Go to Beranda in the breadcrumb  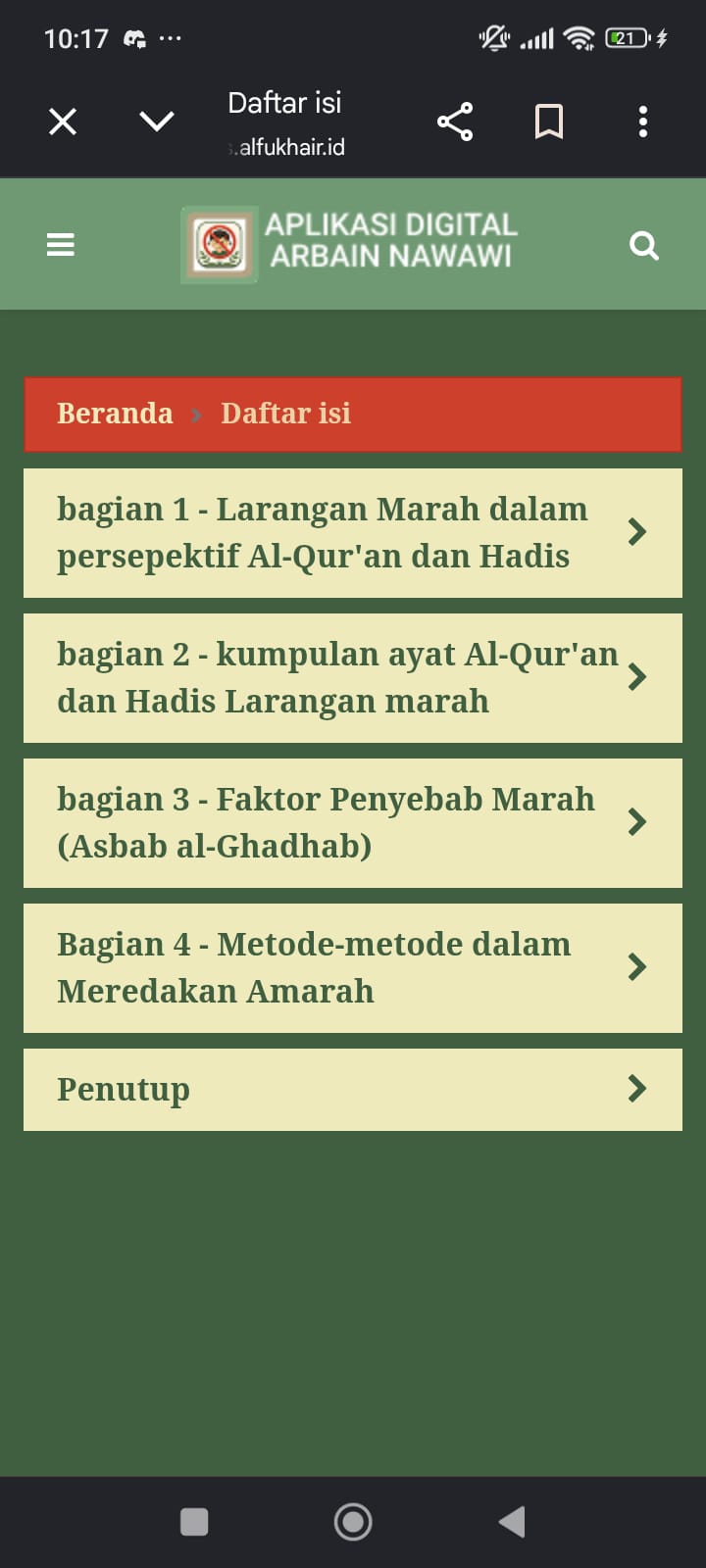click(115, 414)
